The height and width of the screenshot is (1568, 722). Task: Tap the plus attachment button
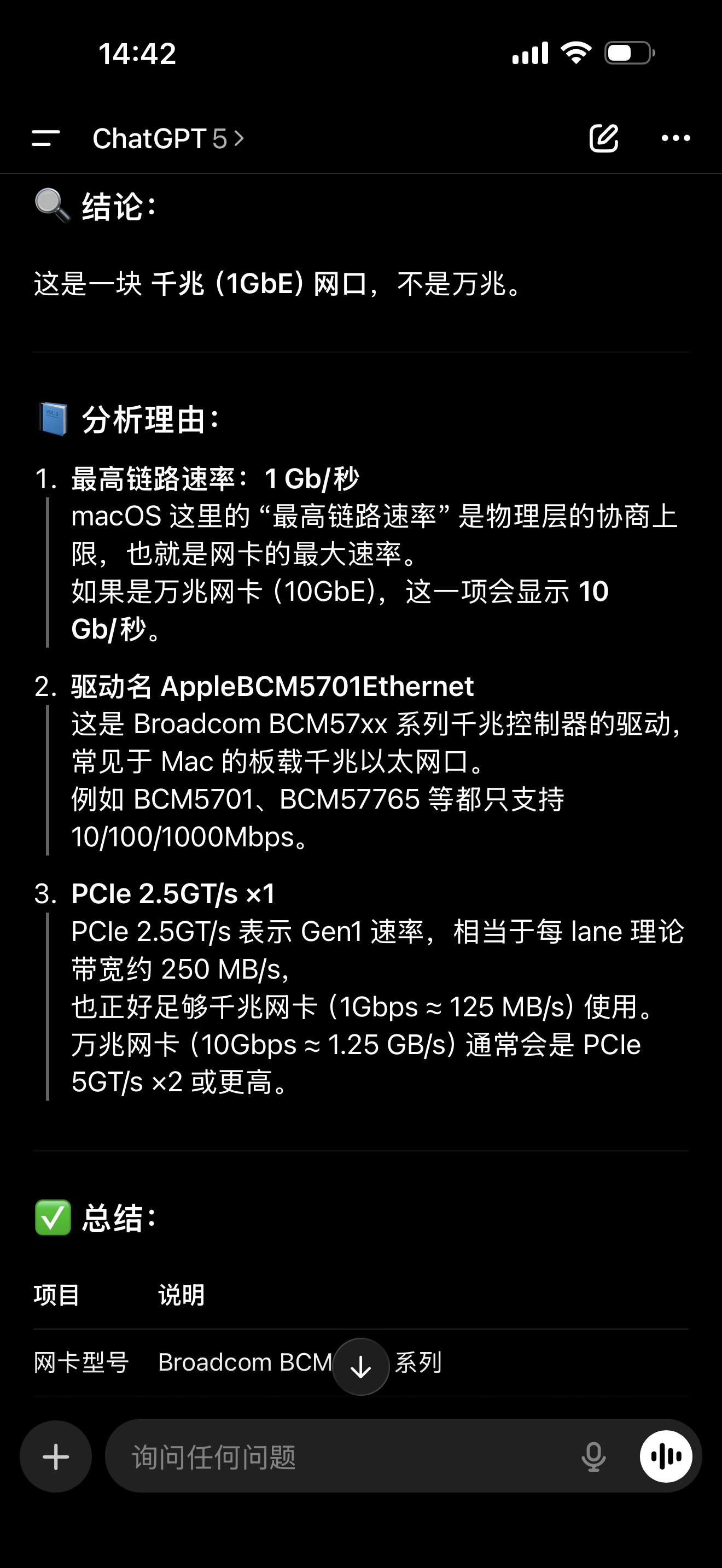point(56,1456)
